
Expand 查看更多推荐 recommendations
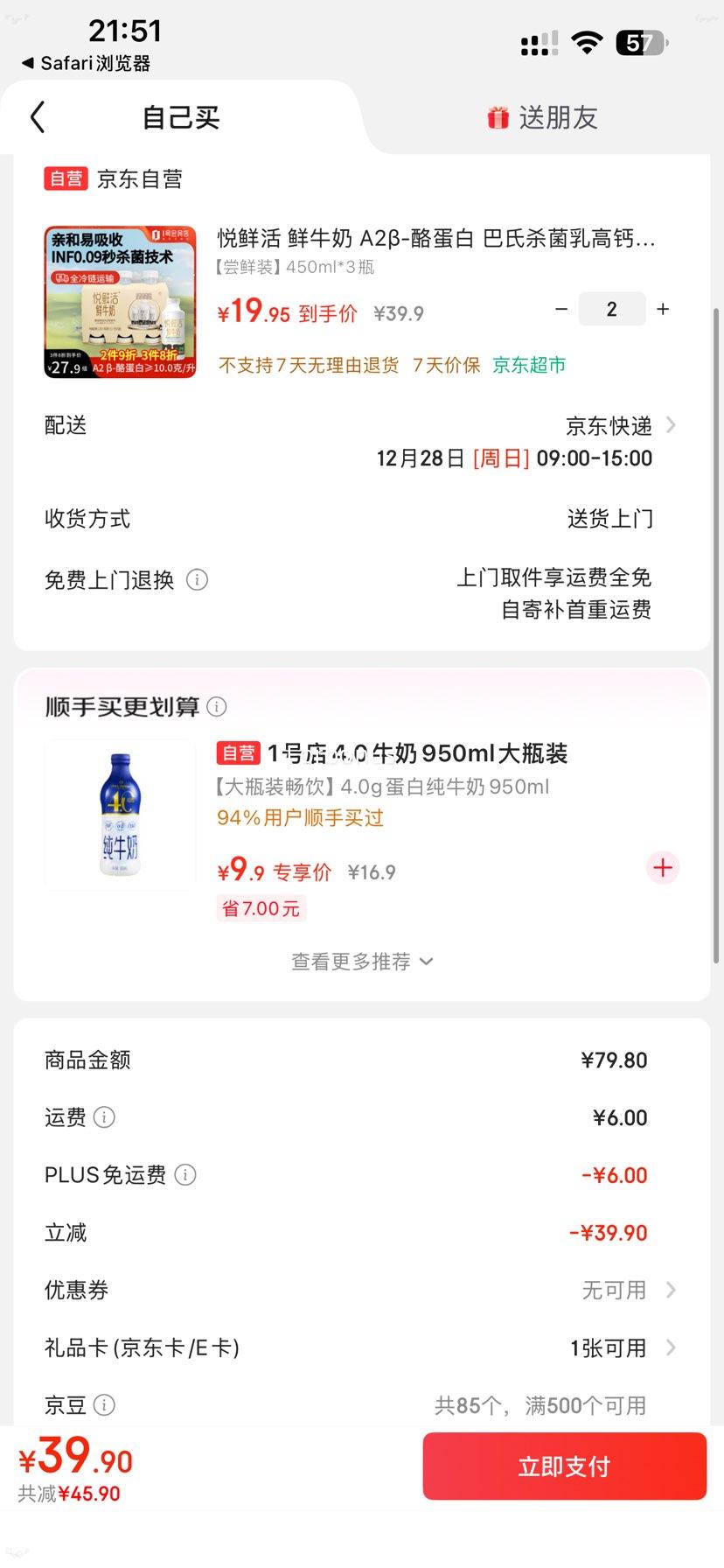(362, 961)
